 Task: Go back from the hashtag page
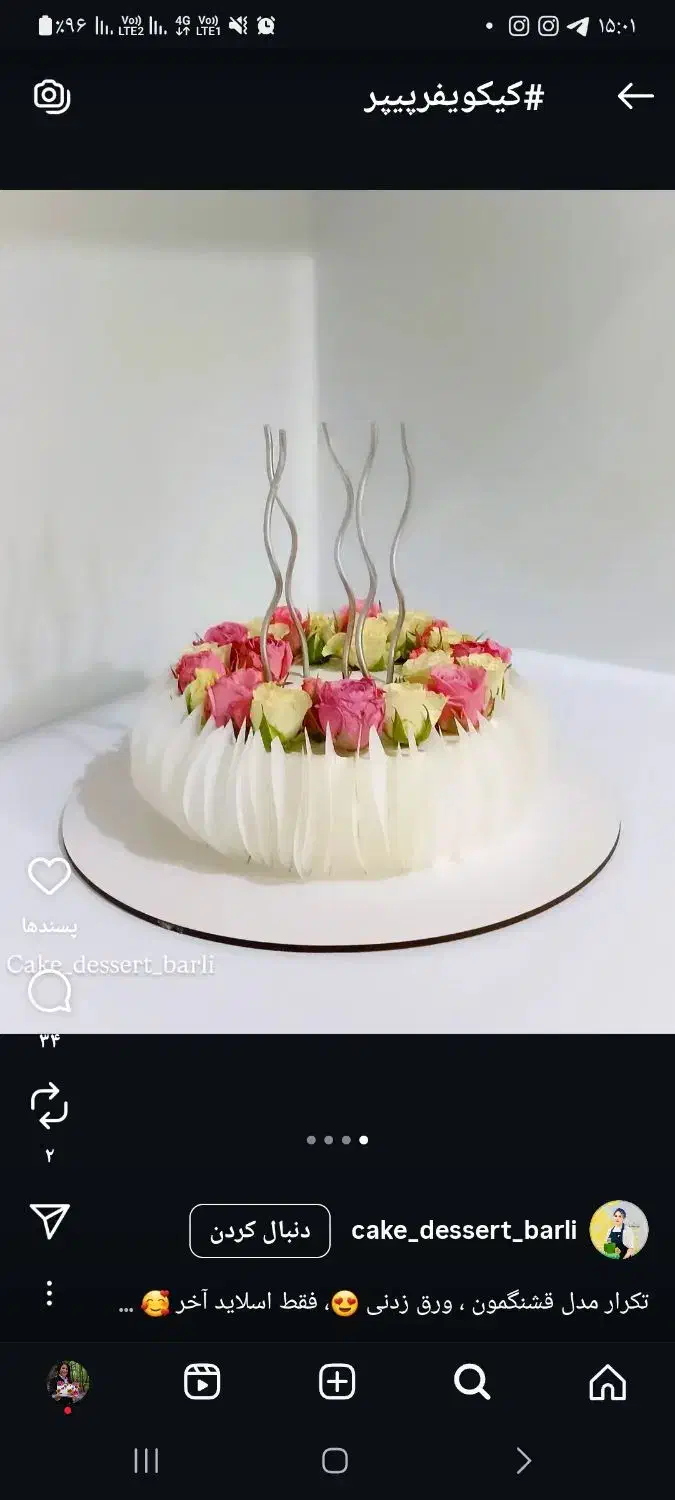pyautogui.click(x=635, y=96)
